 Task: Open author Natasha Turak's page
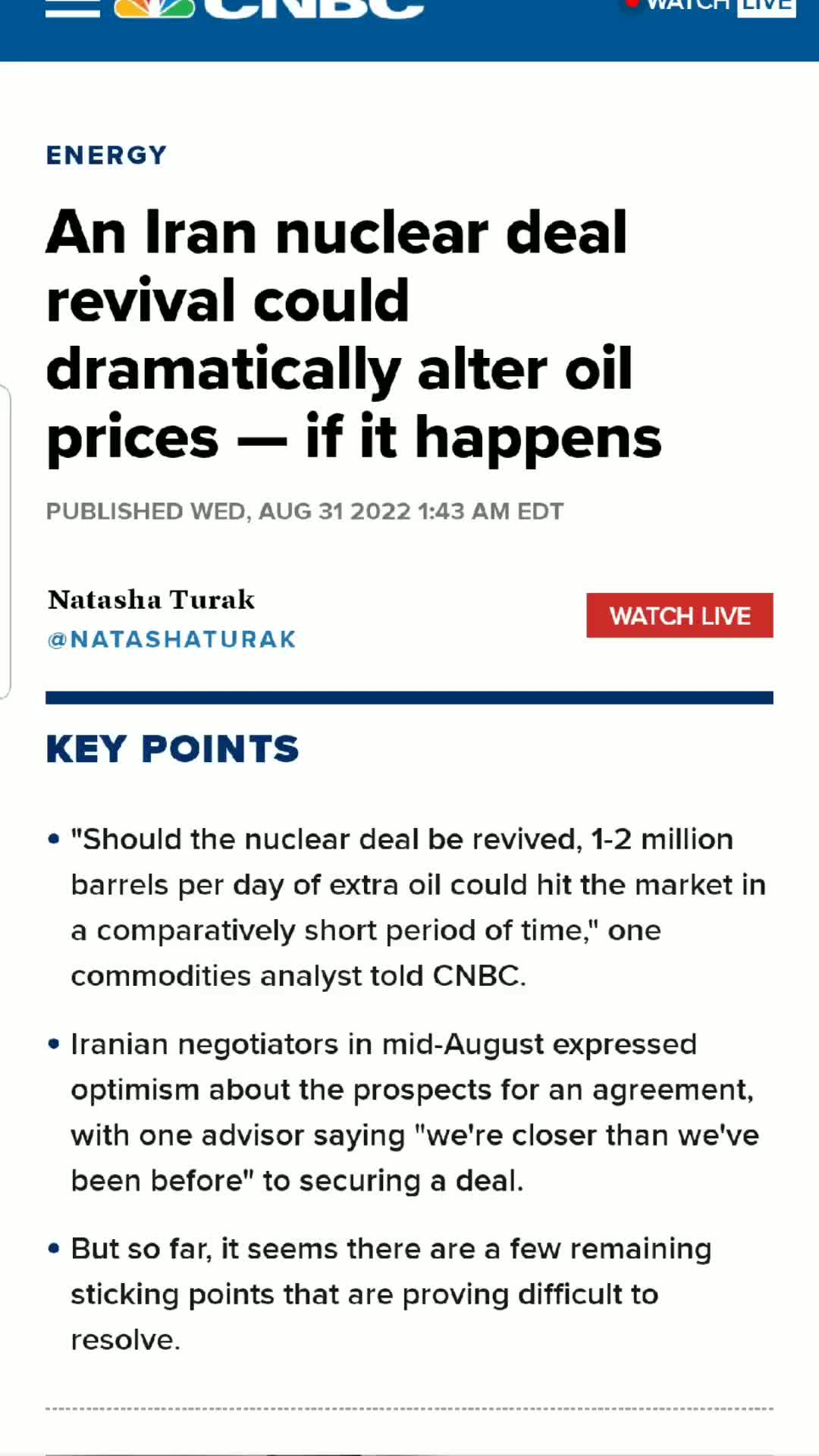tap(151, 600)
